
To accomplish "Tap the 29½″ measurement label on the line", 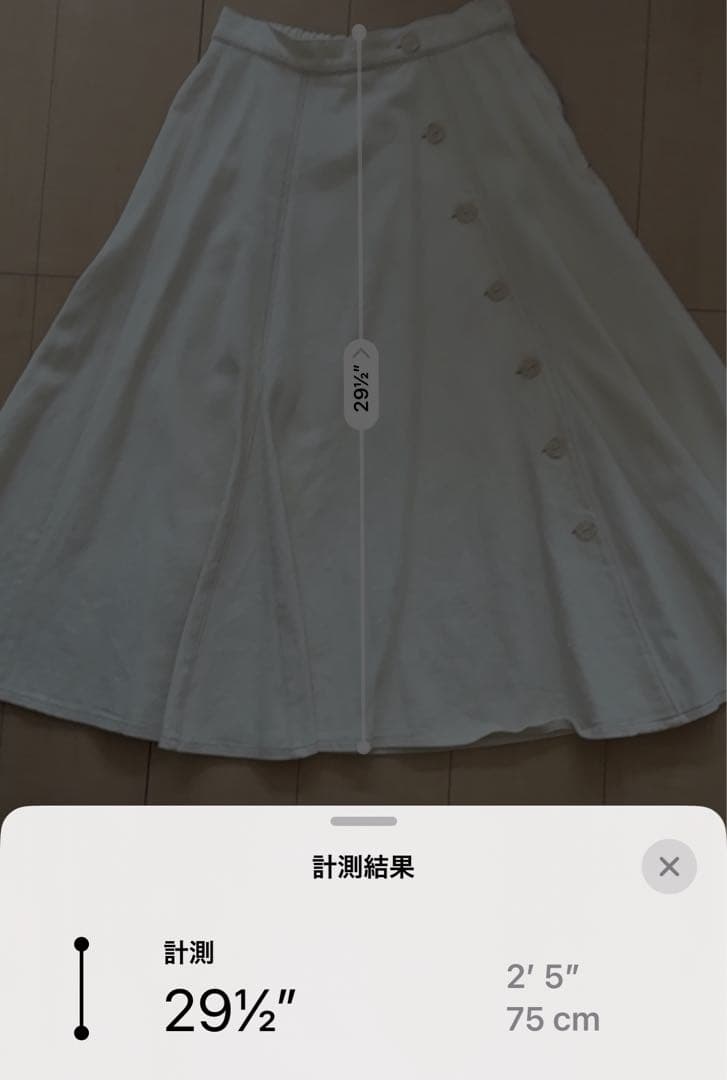I will tap(362, 385).
